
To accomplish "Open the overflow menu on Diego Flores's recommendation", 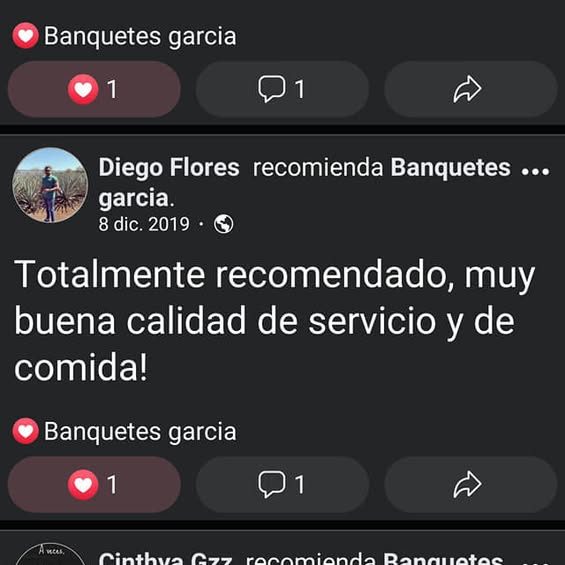I will [x=535, y=171].
